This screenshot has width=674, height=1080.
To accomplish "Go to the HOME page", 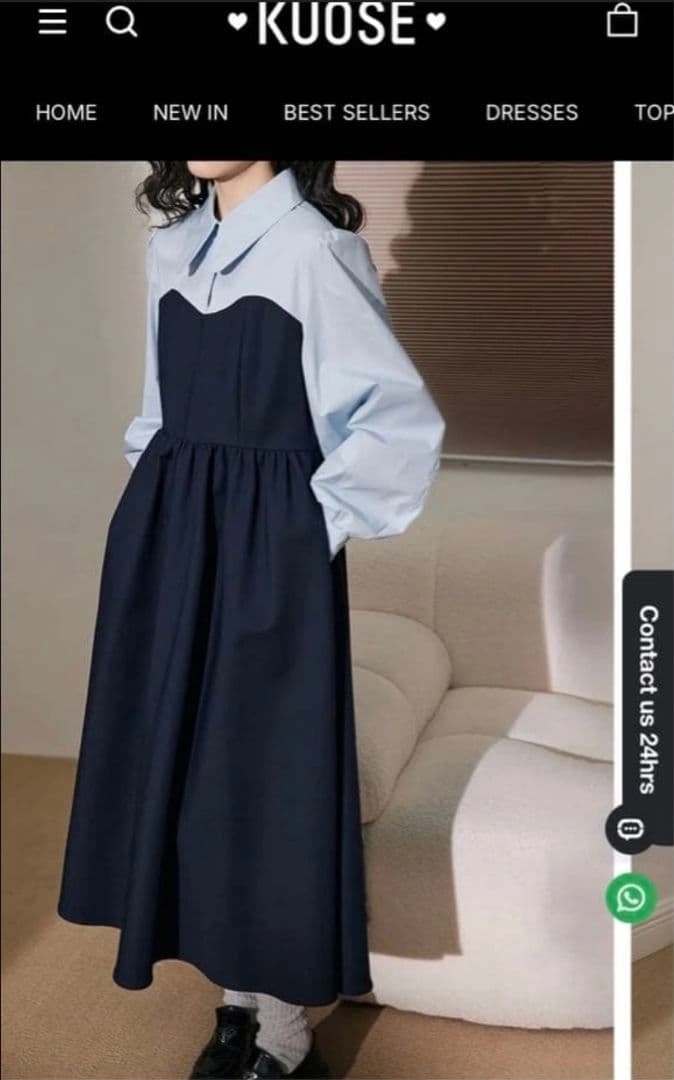I will pos(66,113).
